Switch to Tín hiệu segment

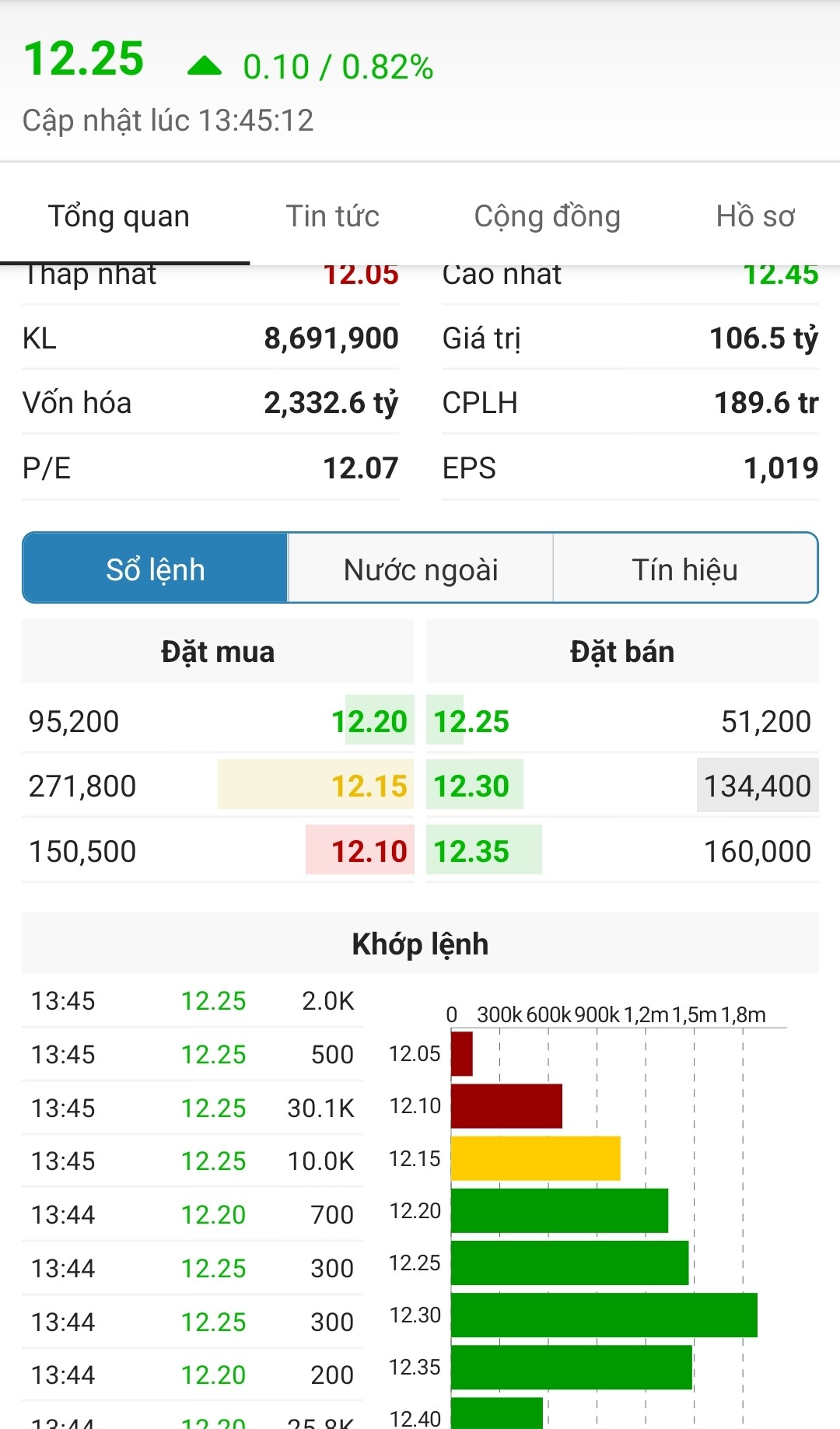coord(684,569)
